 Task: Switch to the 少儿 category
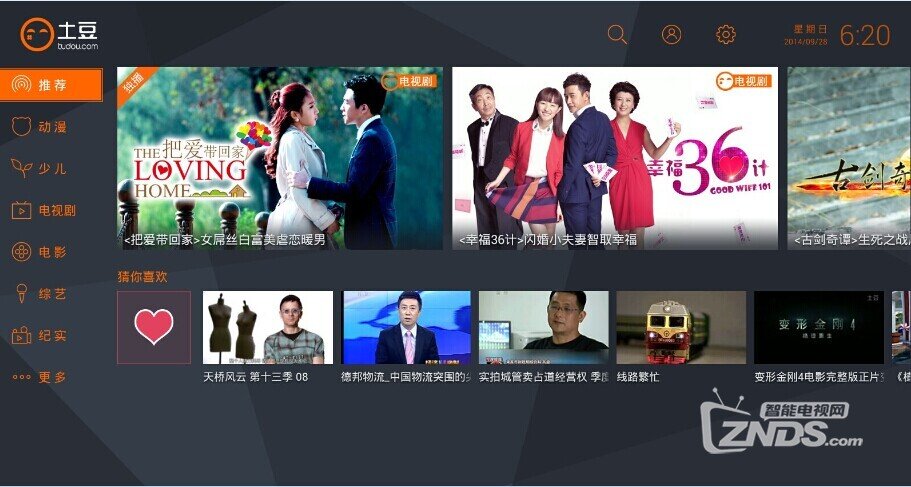(52, 168)
